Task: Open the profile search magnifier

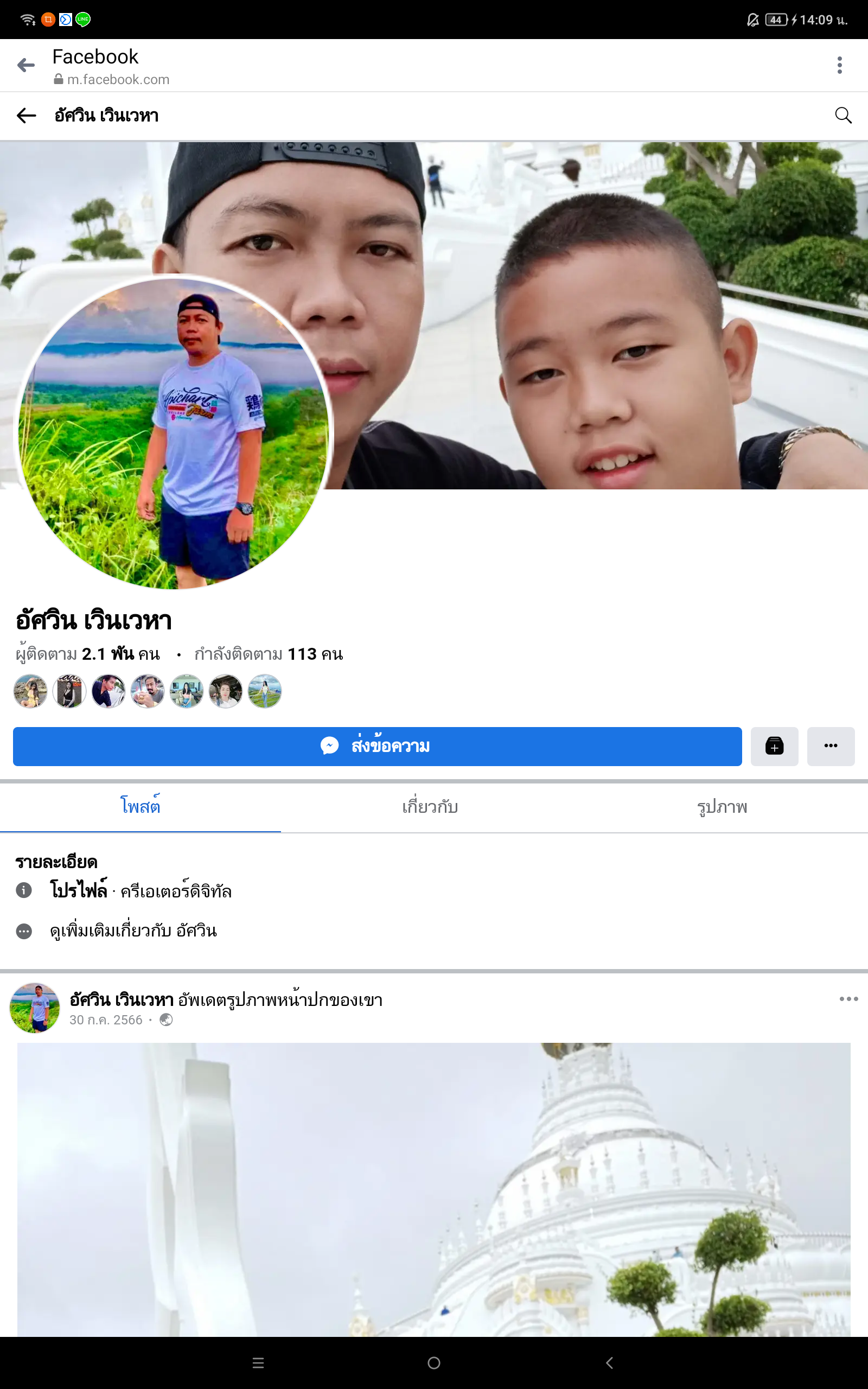Action: click(843, 116)
